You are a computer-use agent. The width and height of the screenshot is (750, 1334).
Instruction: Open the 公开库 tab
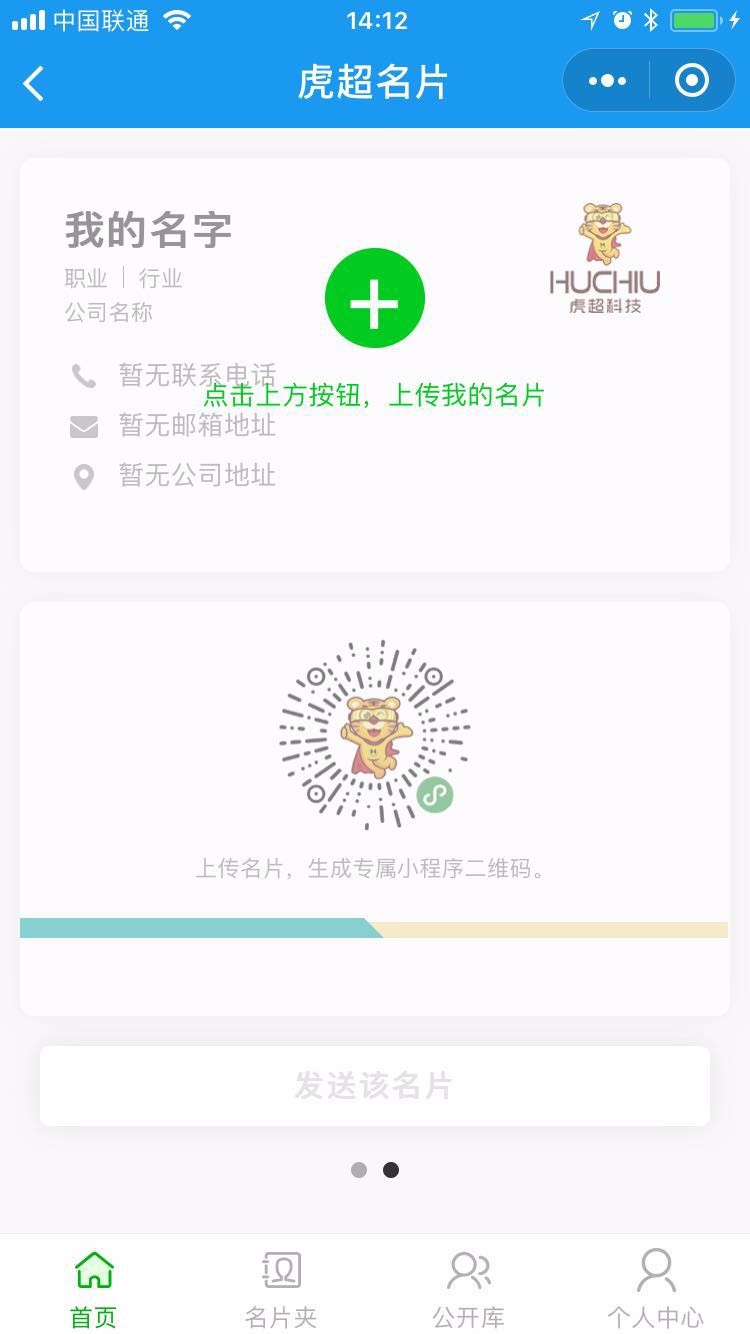tap(468, 1288)
